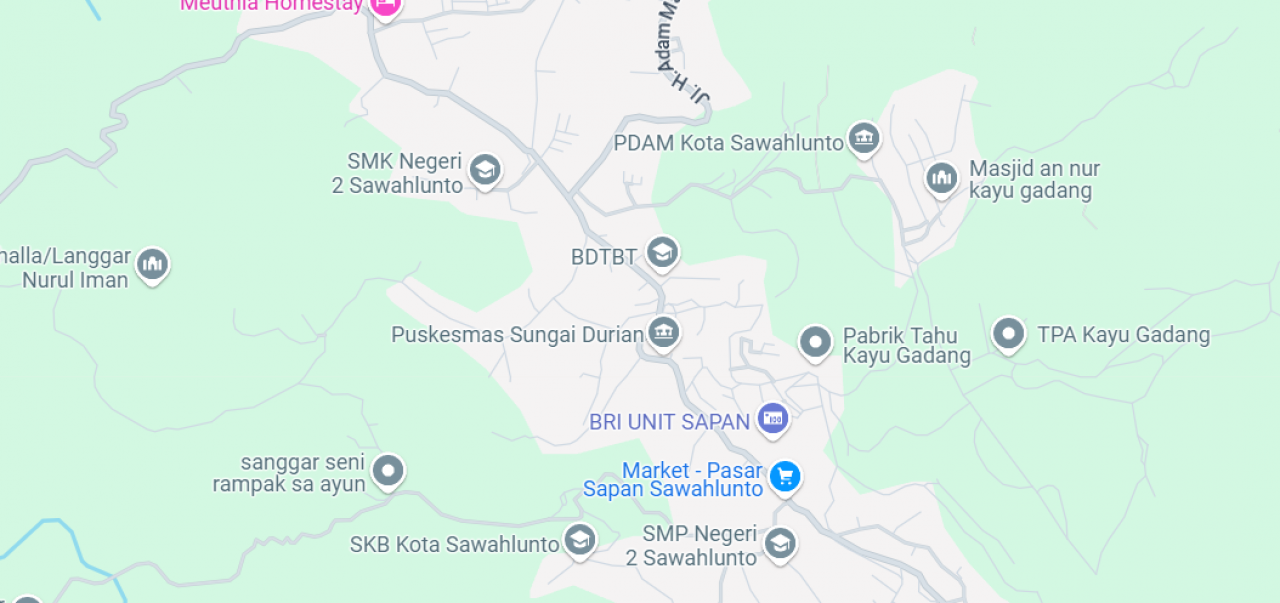Open Masjid an nur kayu gadang marker
This screenshot has width=1280, height=603.
point(941,178)
